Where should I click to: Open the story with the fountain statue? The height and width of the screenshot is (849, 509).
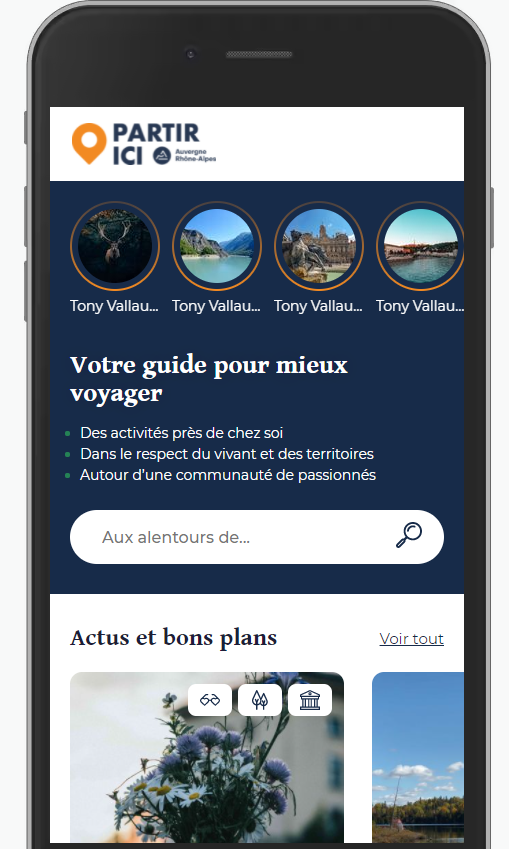318,246
